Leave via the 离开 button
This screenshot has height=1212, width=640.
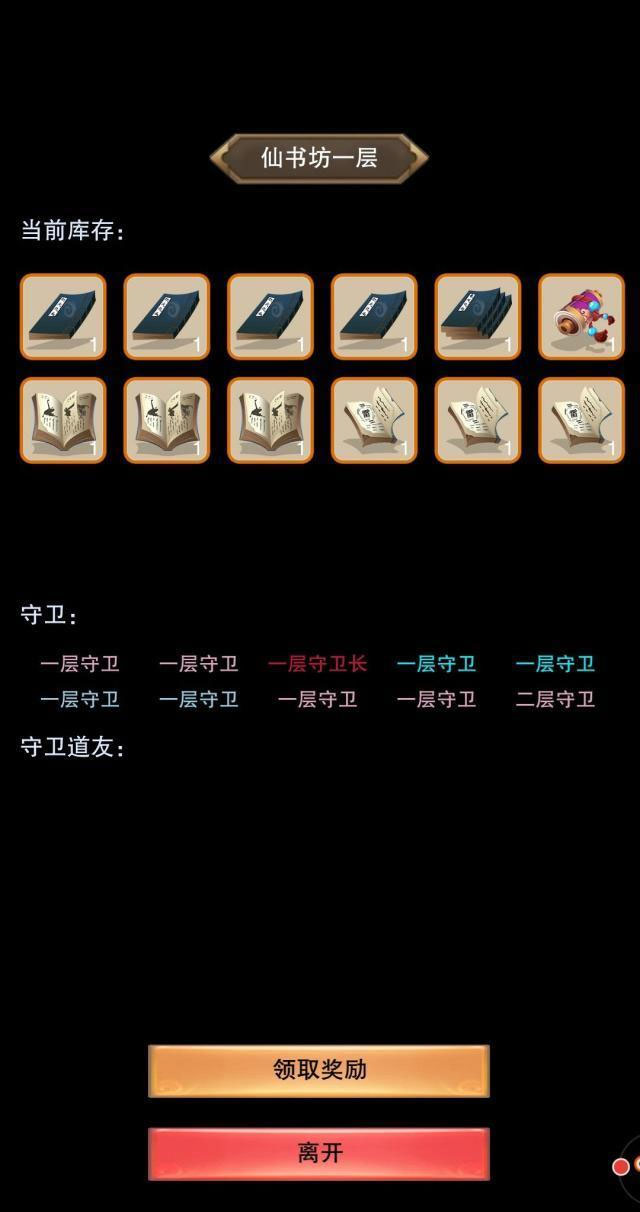coord(319,1153)
